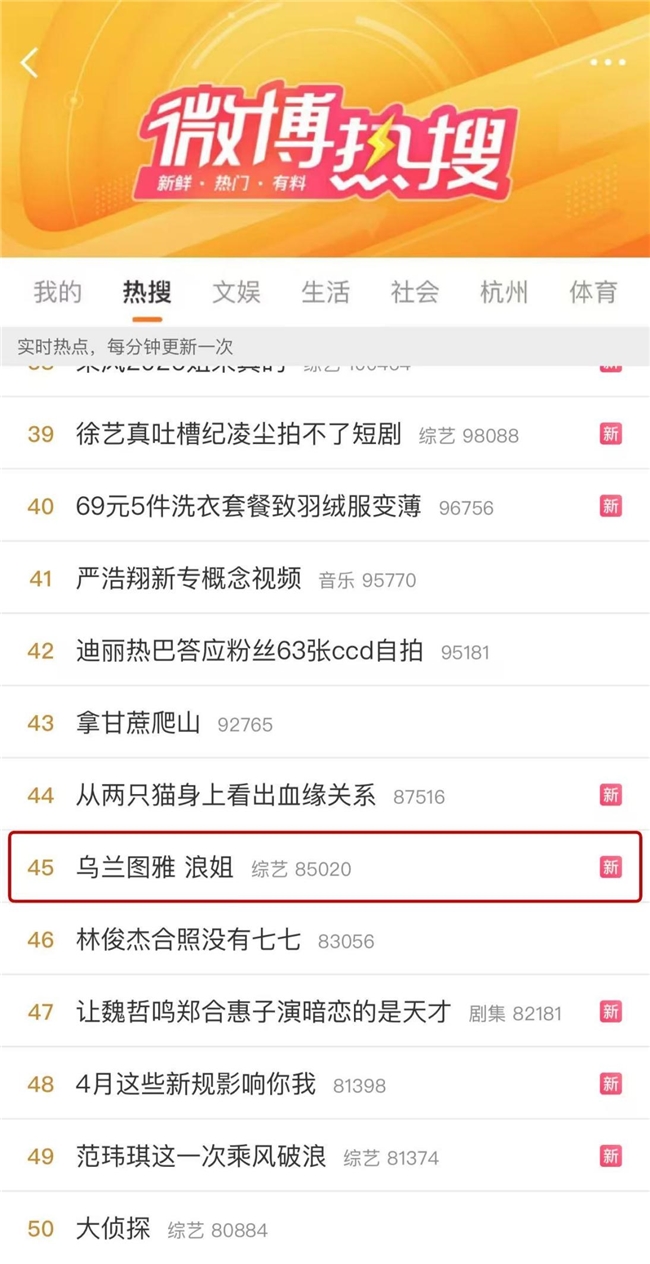Switch to the 体育 tab
The height and width of the screenshot is (1264, 650).
[593, 292]
